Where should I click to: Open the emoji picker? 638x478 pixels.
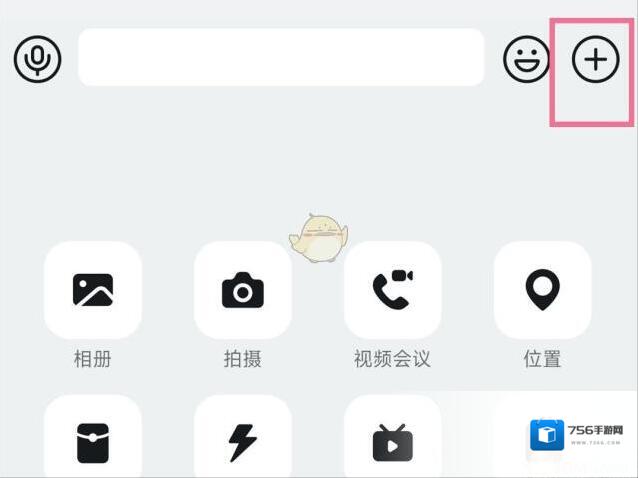click(527, 60)
